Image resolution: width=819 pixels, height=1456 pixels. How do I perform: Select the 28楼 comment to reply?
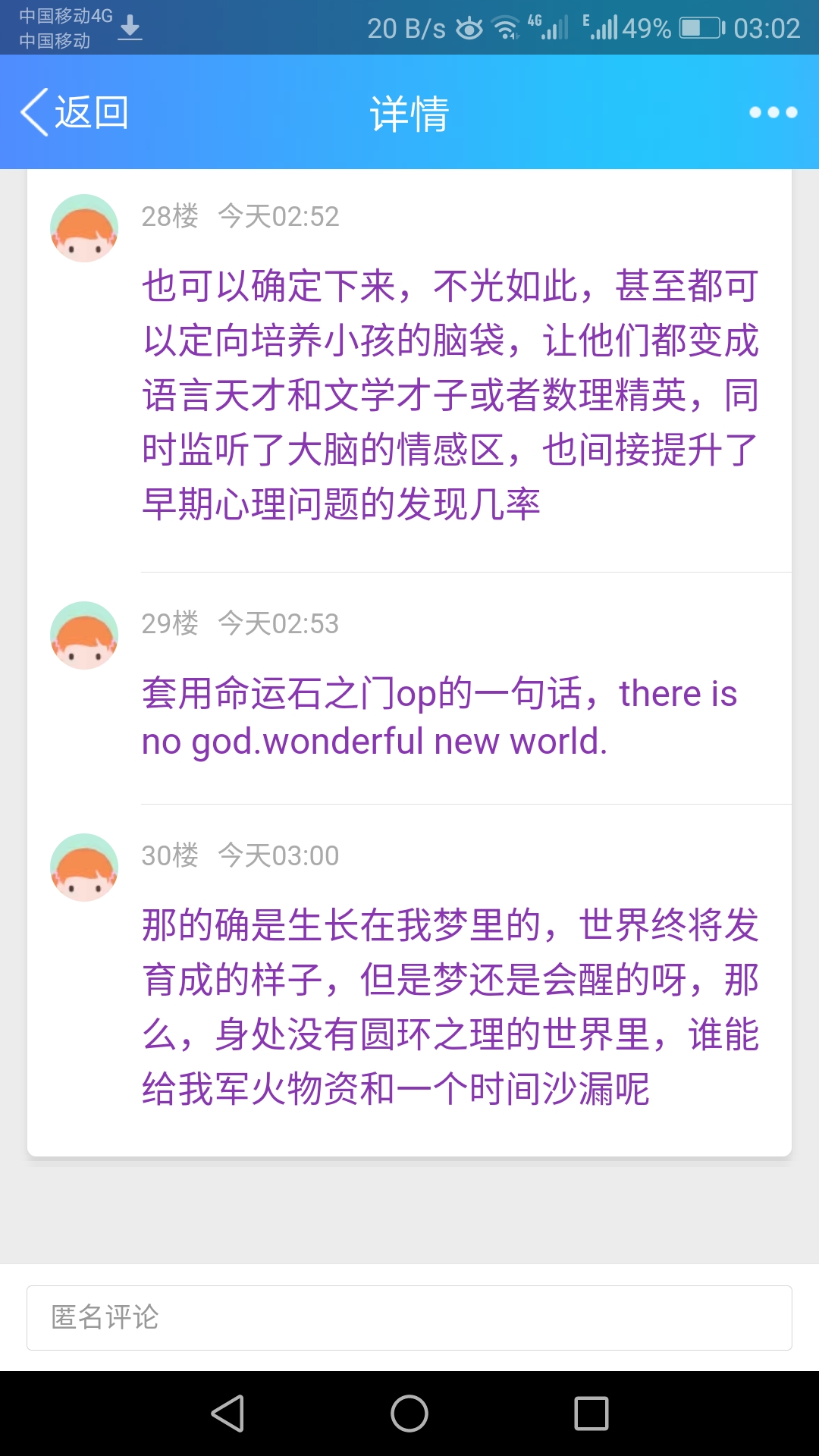[x=450, y=394]
